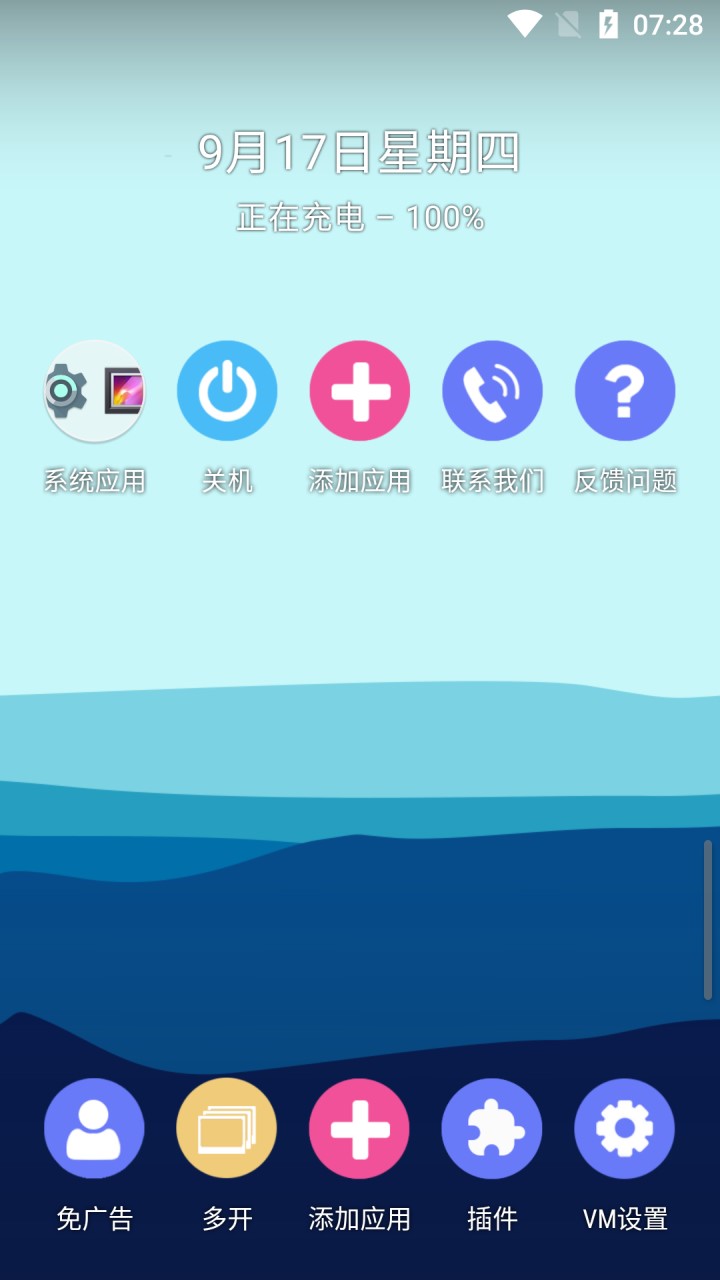Open 反馈问题 question mark shortcut
Screen dimensions: 720x1280
tap(625, 391)
